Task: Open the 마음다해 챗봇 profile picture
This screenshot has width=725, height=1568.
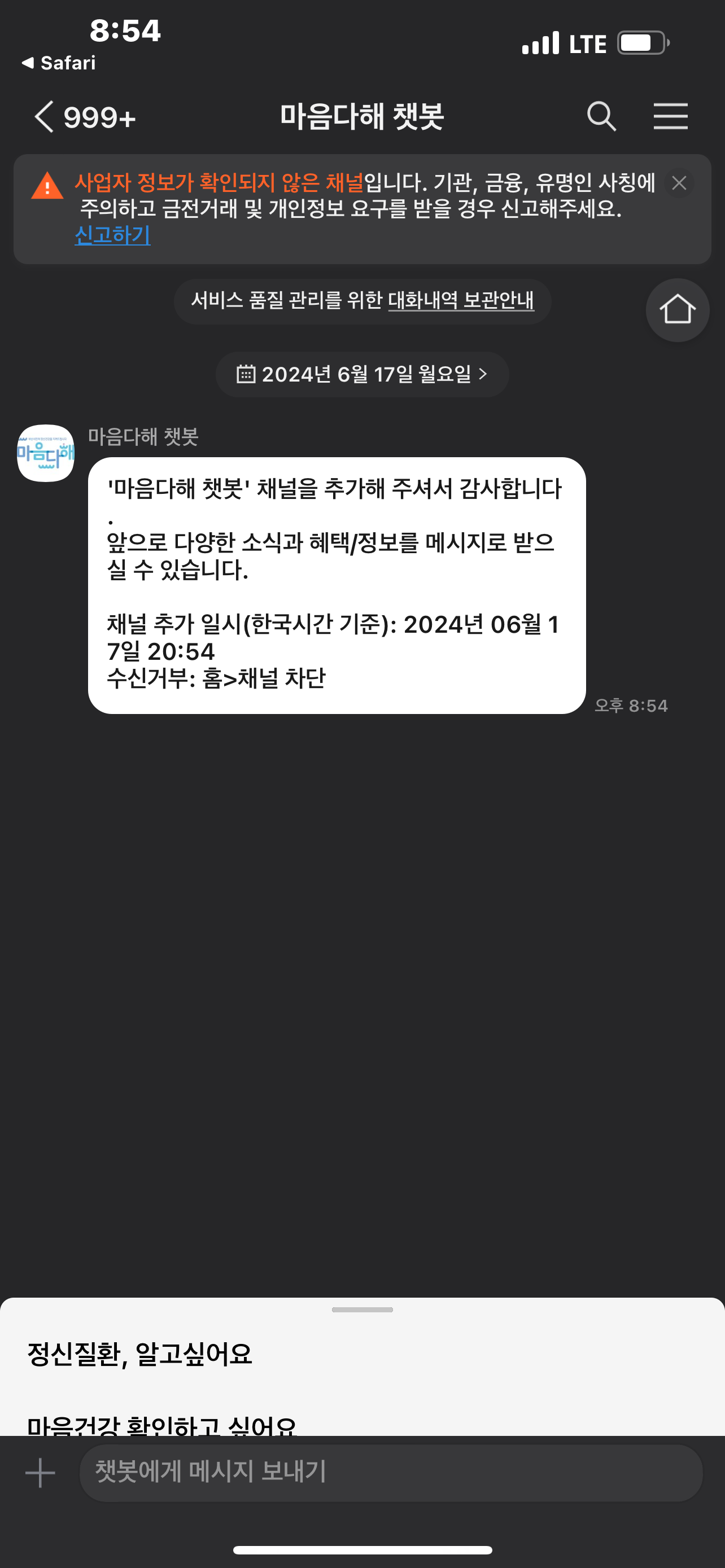Action: click(x=46, y=453)
